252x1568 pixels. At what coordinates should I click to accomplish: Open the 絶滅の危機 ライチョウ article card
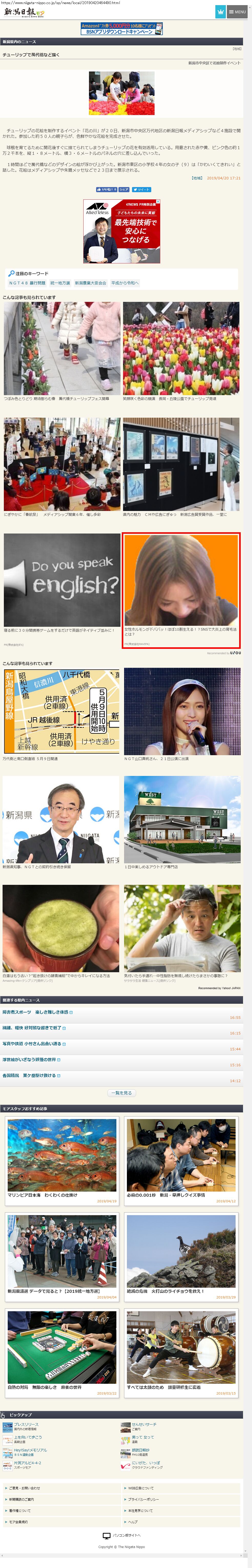[x=181, y=1256]
